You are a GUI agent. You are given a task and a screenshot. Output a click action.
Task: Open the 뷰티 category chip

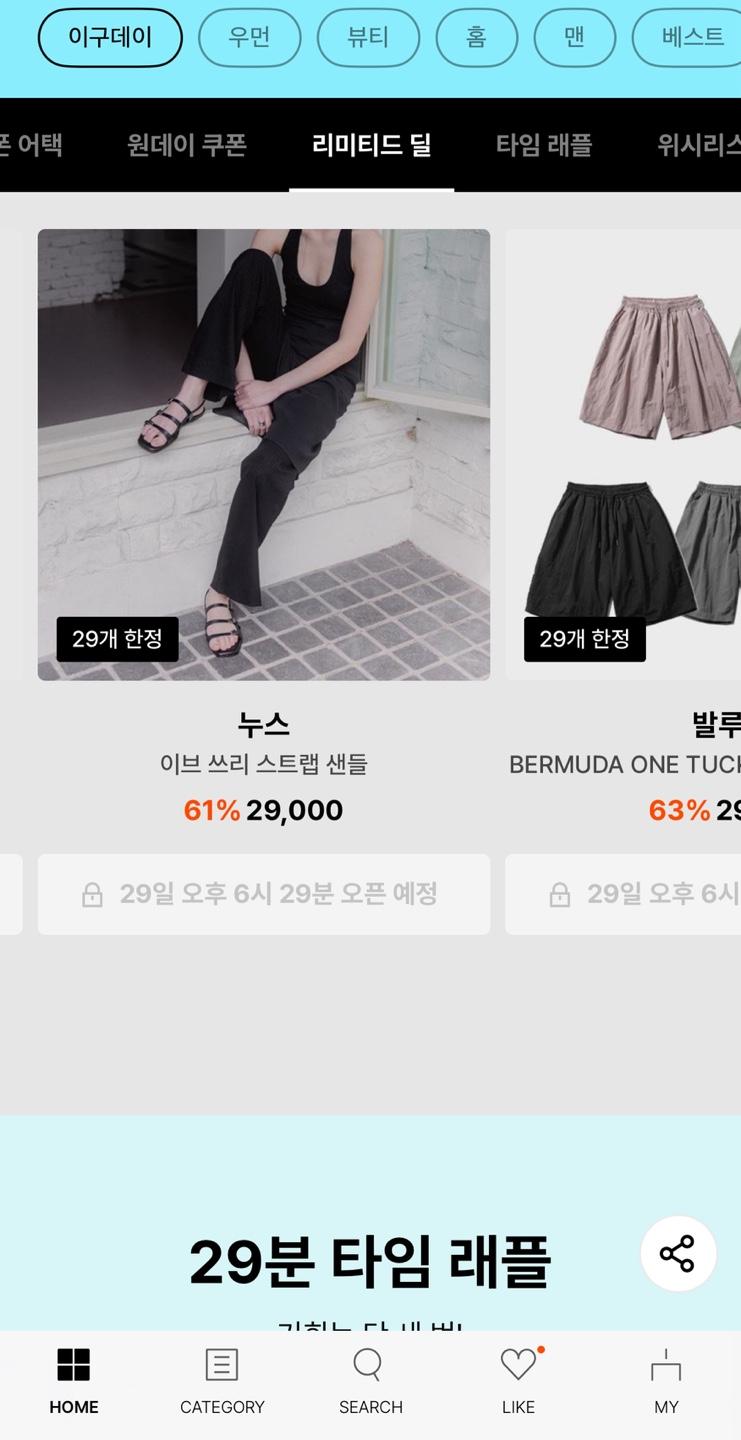click(x=368, y=38)
